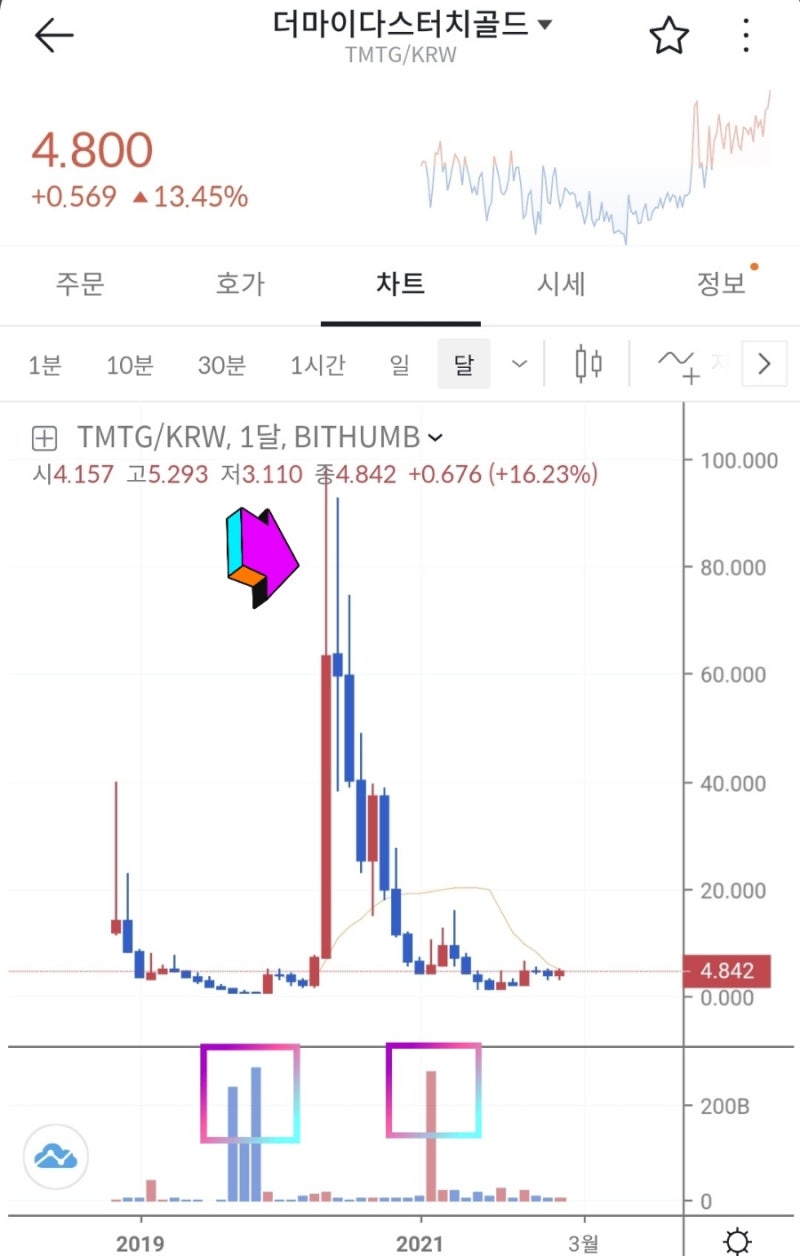Select the star favorite icon
This screenshot has height=1256, width=800.
coord(670,36)
